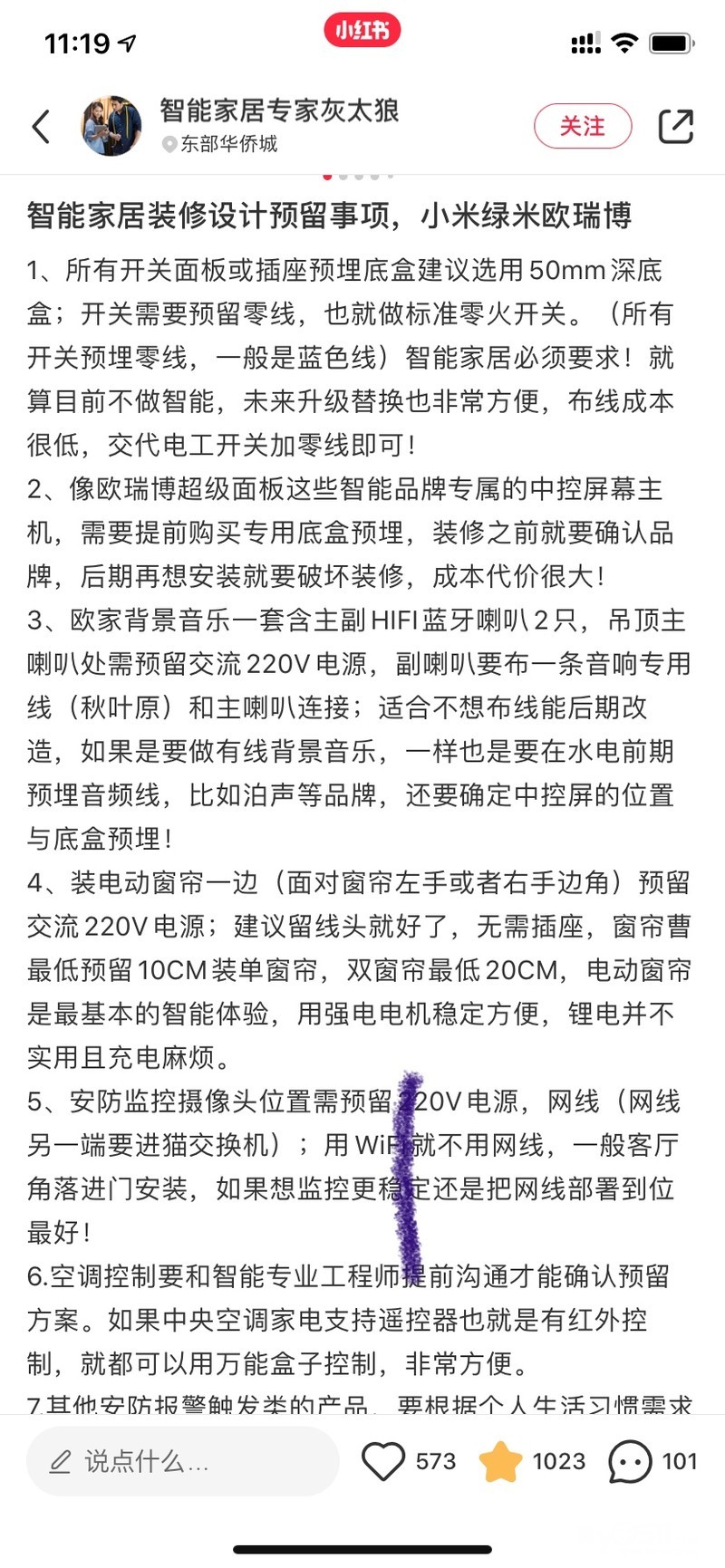Open the 东部华侨城 location tag

(x=220, y=144)
